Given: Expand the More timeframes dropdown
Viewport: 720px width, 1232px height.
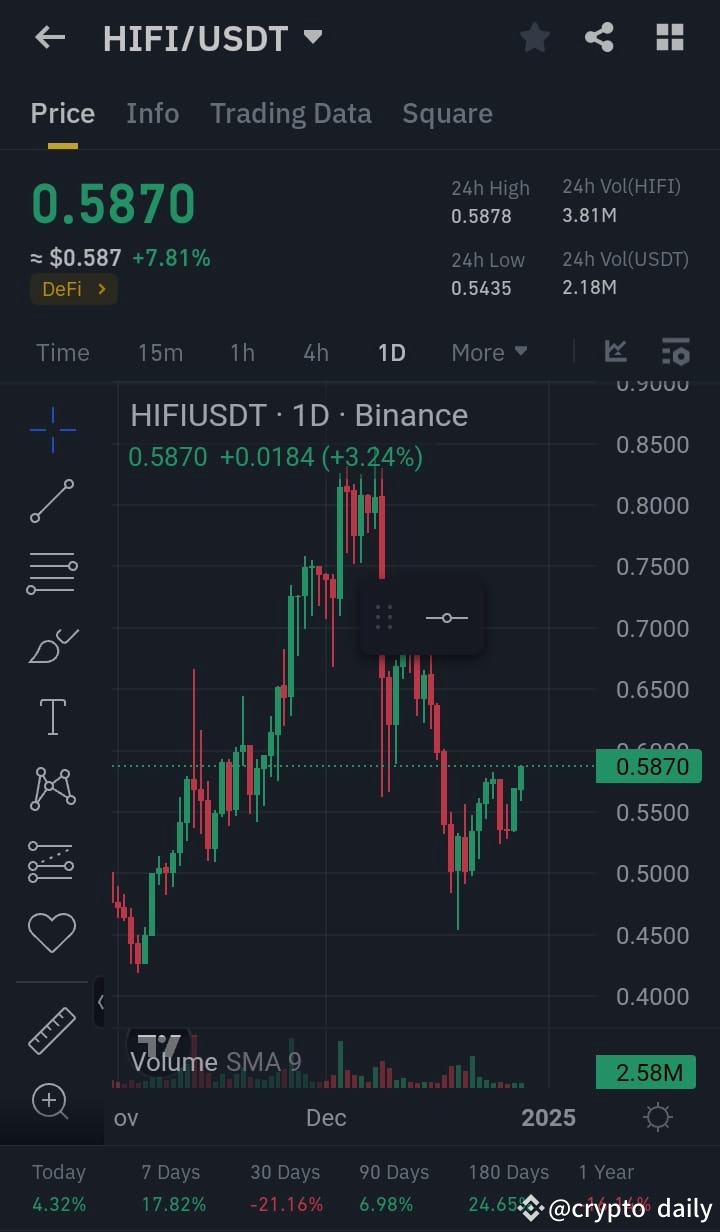Looking at the screenshot, I should 488,352.
